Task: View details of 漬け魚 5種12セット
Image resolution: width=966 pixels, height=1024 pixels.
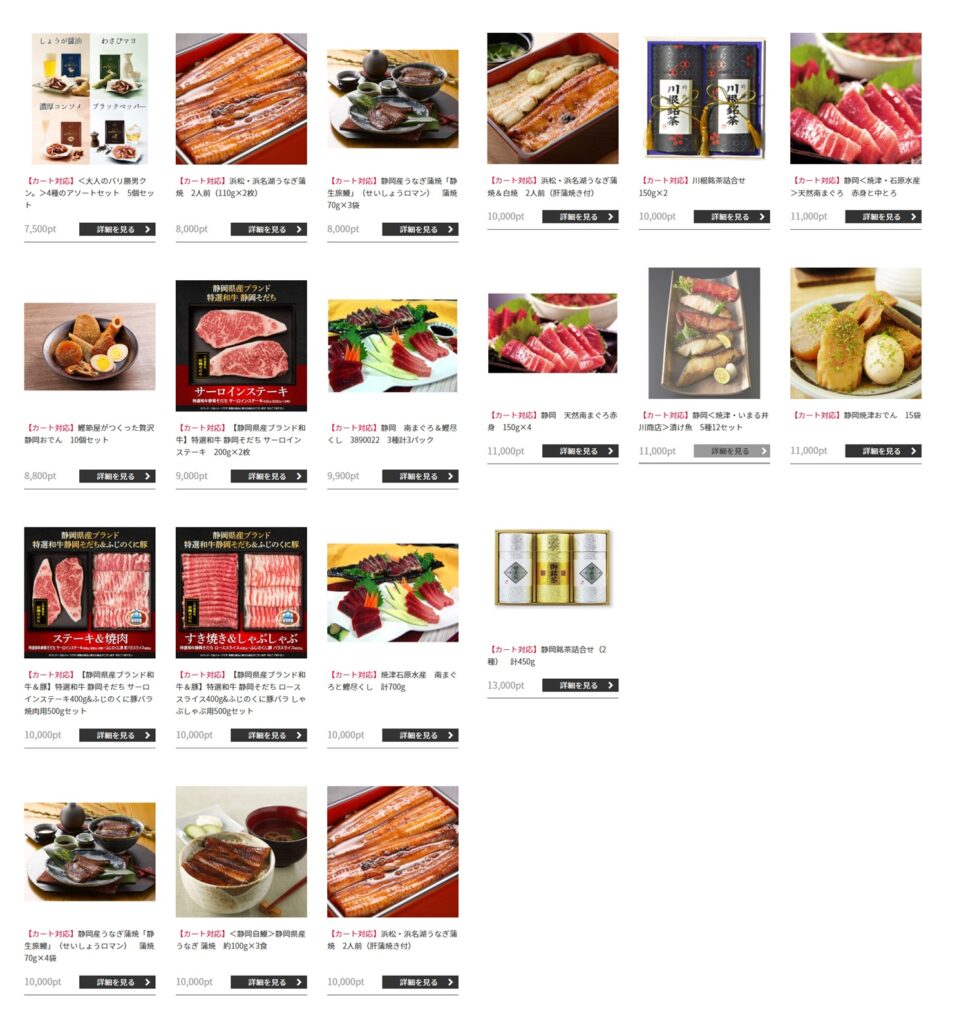Action: point(731,451)
